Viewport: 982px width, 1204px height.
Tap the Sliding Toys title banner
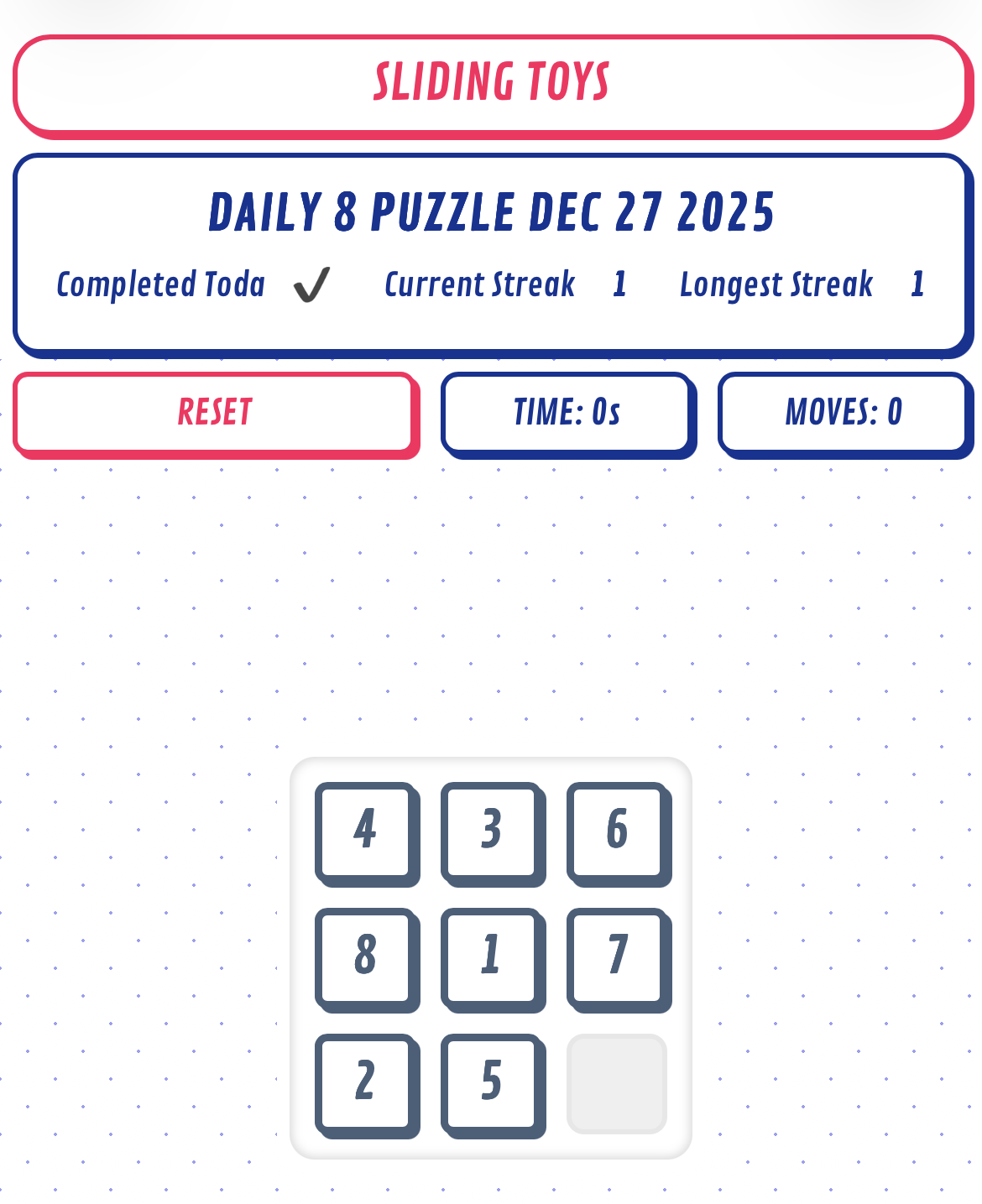pyautogui.click(x=491, y=84)
